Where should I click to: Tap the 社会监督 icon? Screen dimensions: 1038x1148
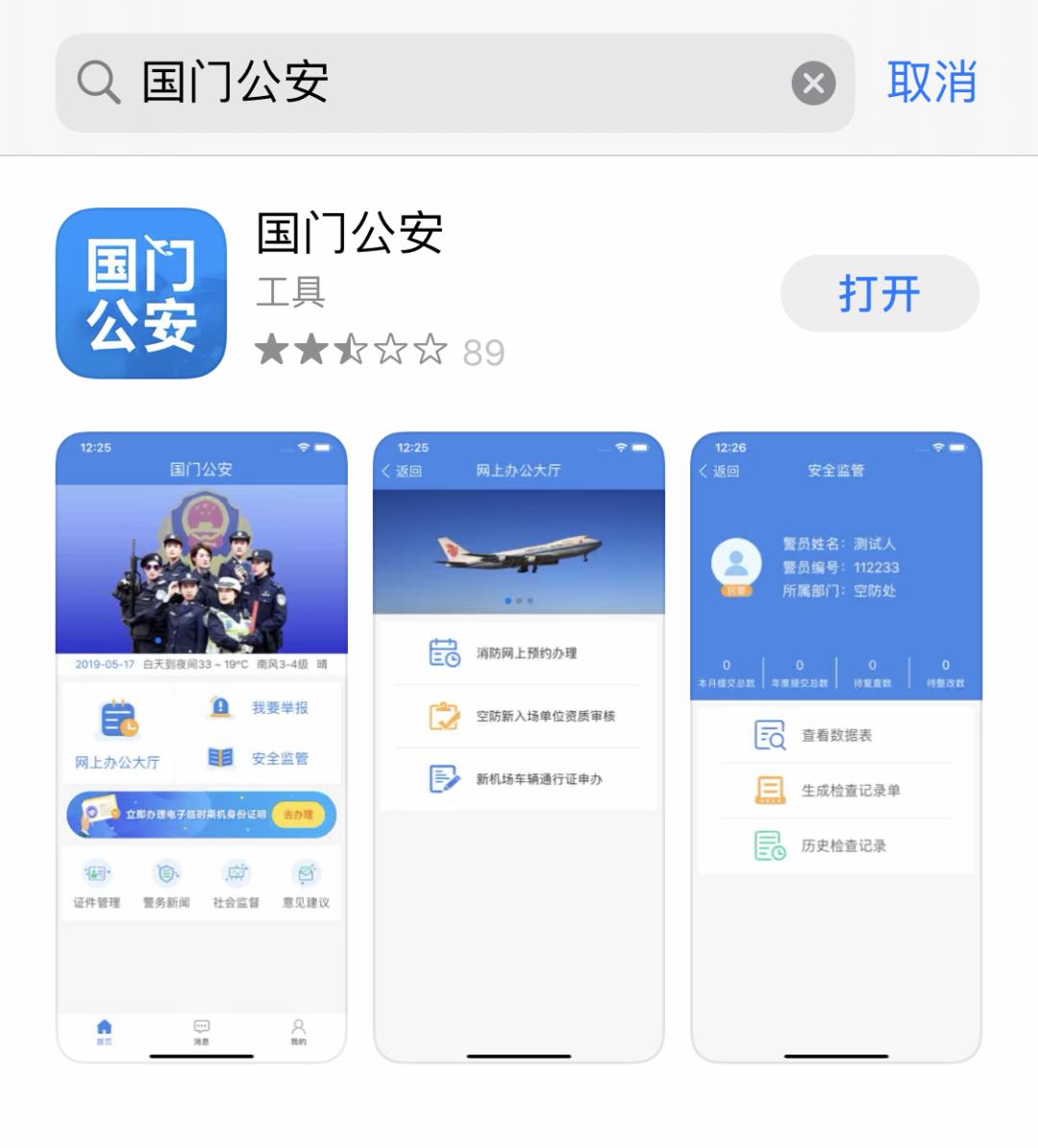click(x=235, y=874)
